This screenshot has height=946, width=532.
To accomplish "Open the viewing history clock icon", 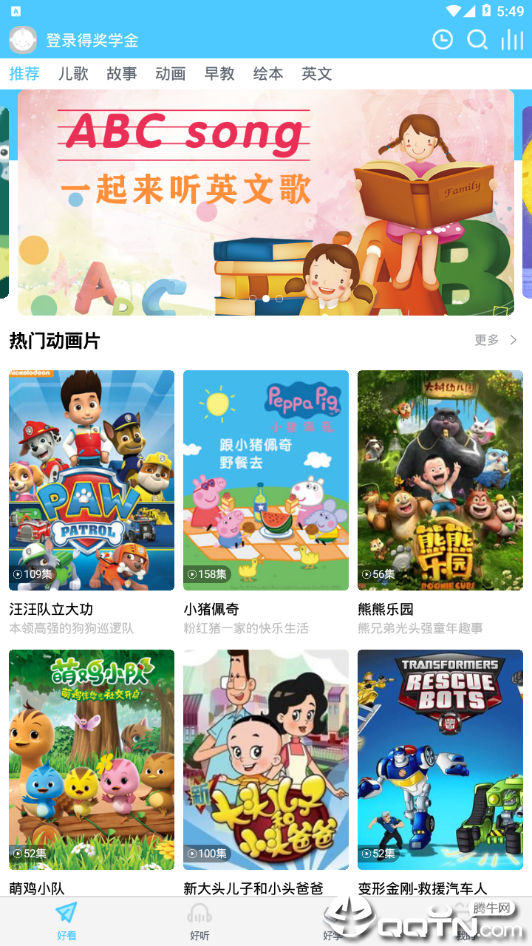I will 443,40.
